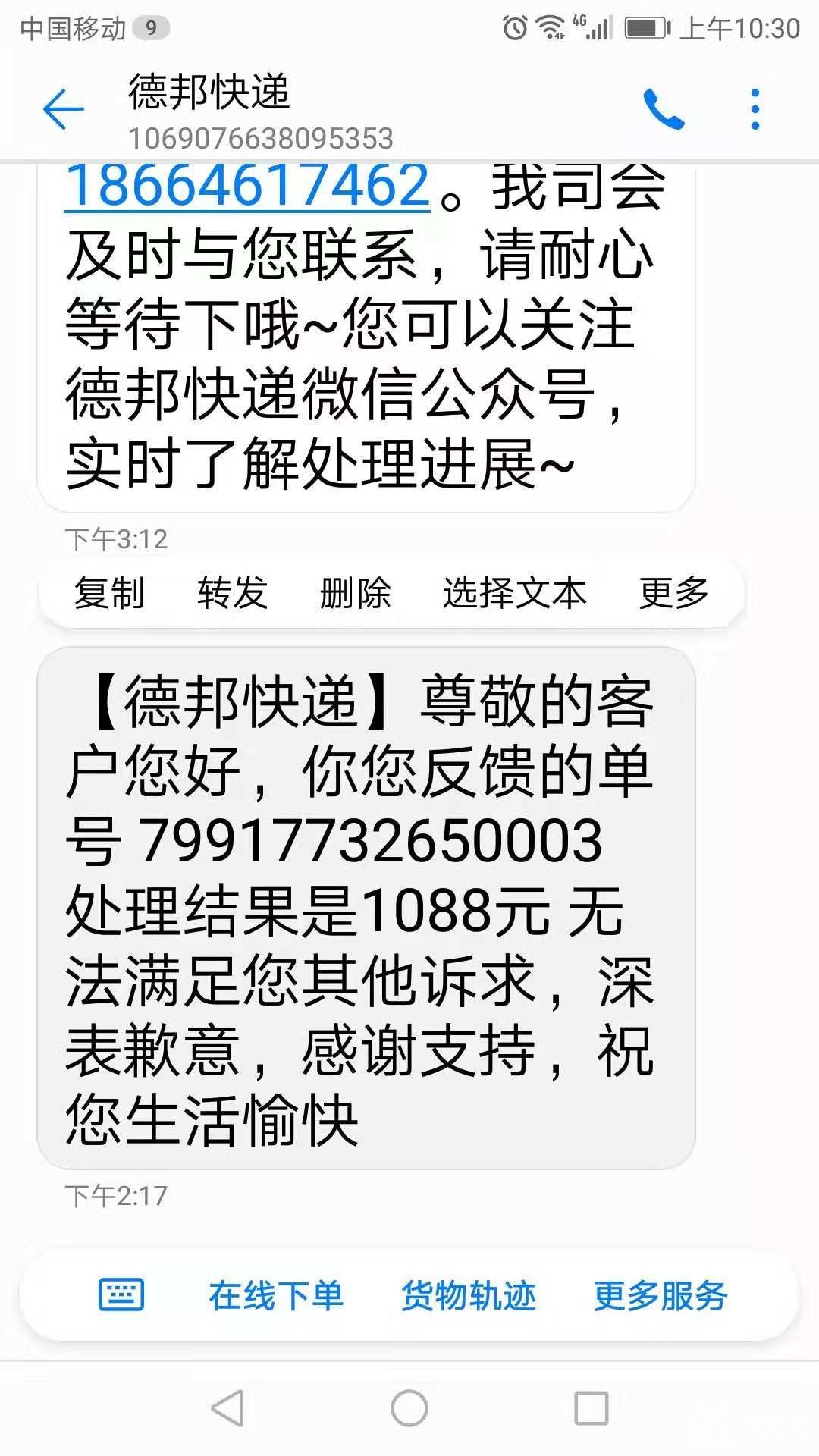Screen dimensions: 819x1456
Task: Open the 在线下单 service menu
Action: tap(276, 1295)
